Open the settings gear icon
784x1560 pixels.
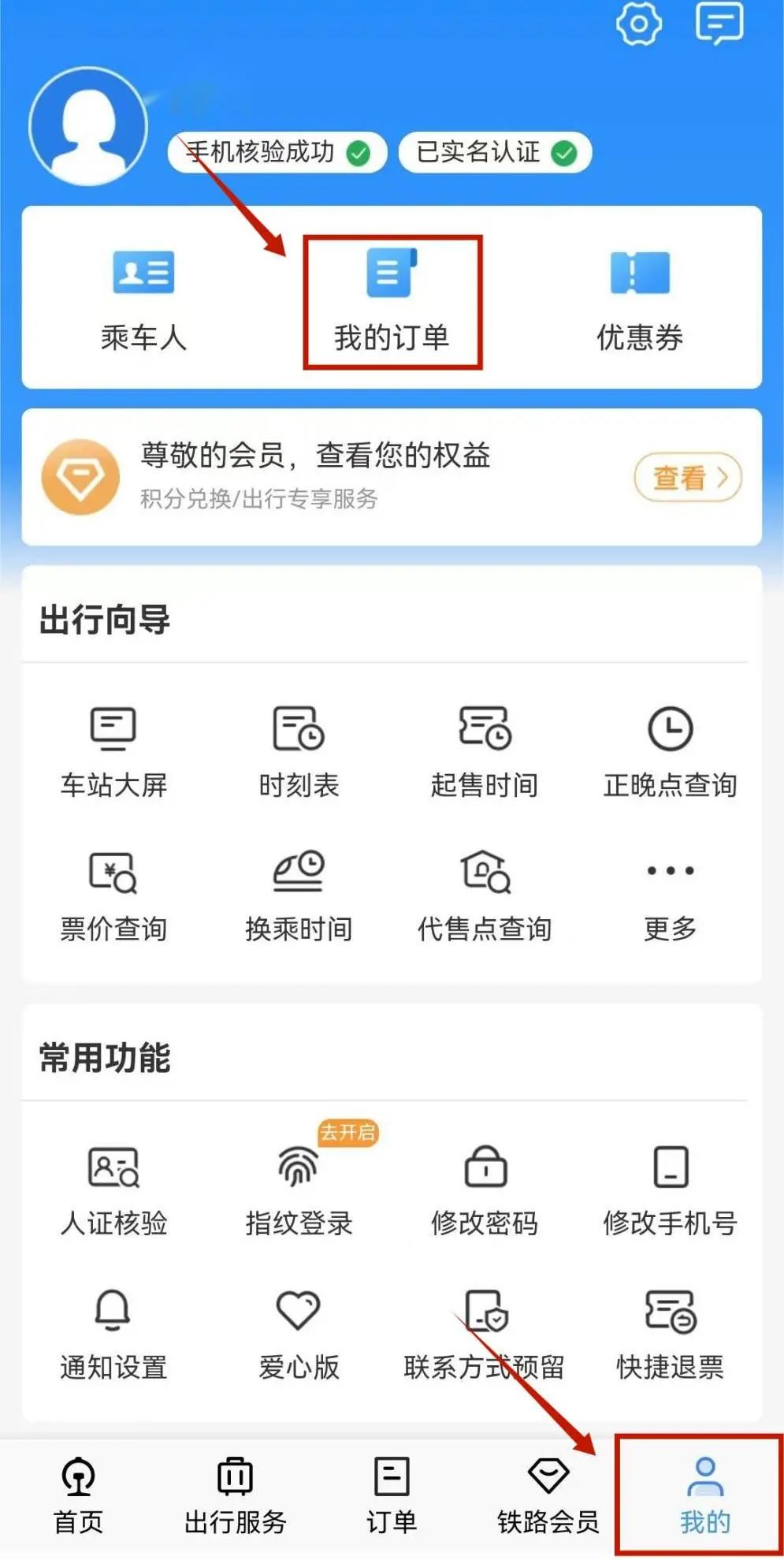[638, 24]
